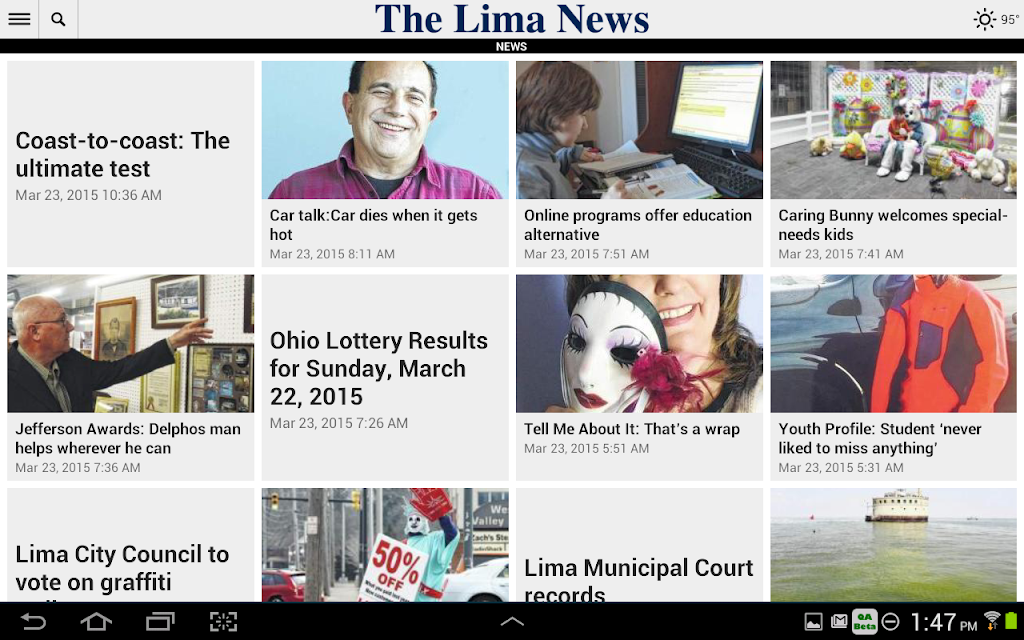The height and width of the screenshot is (640, 1024).
Task: Open 'Coast-to-coast: The ultimate test' article
Action: pos(131,164)
